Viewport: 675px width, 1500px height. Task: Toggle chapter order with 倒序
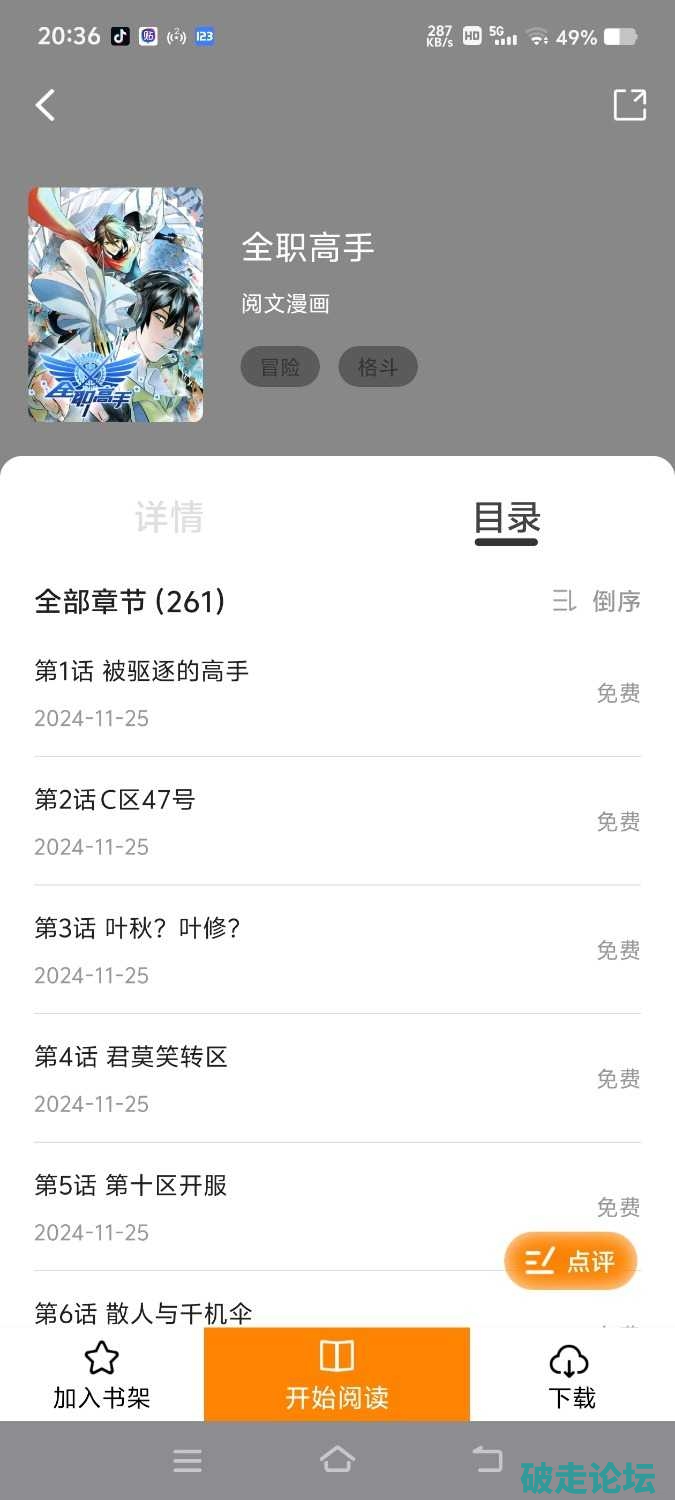pyautogui.click(x=597, y=601)
